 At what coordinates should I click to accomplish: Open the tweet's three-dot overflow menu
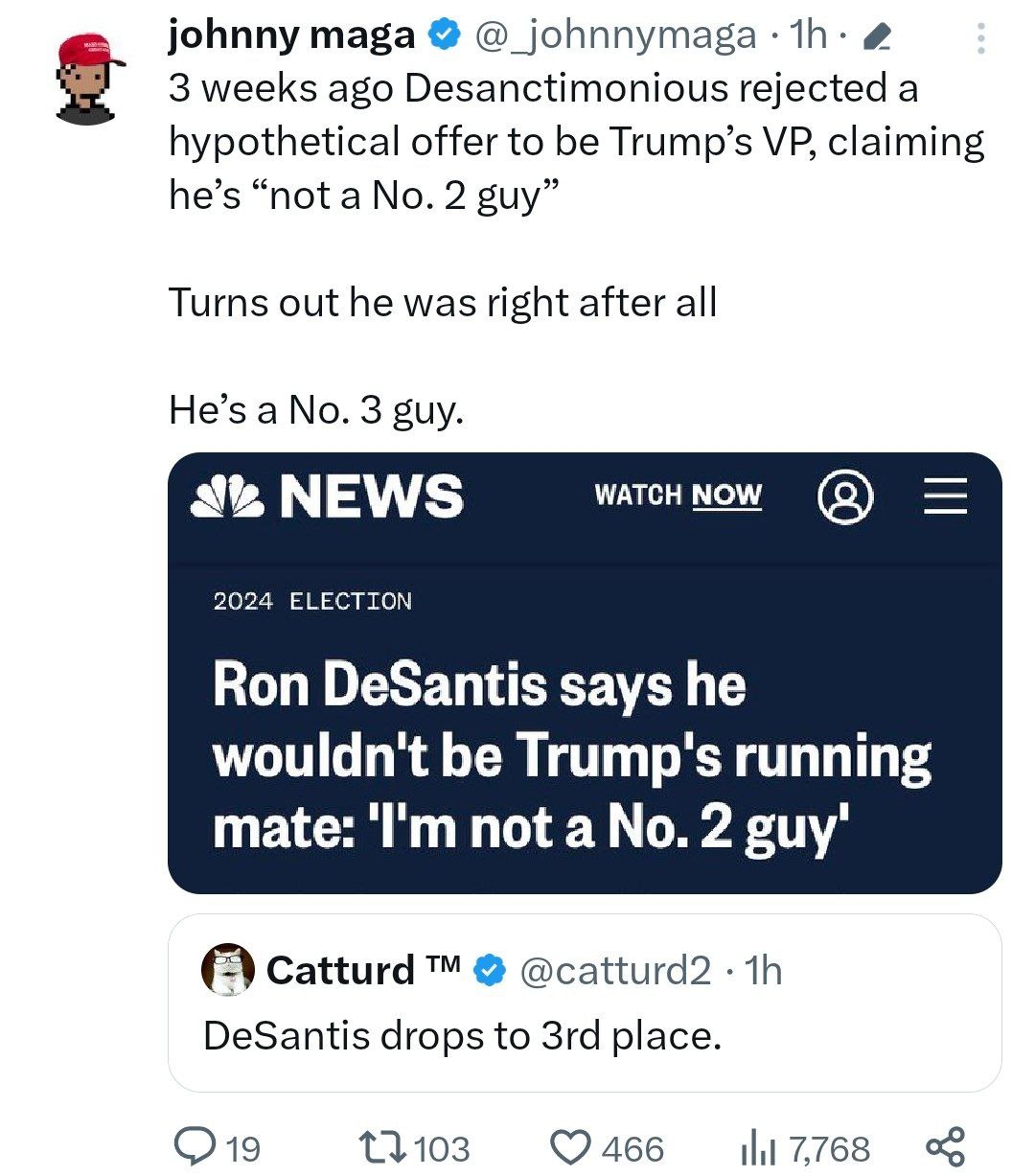979,38
